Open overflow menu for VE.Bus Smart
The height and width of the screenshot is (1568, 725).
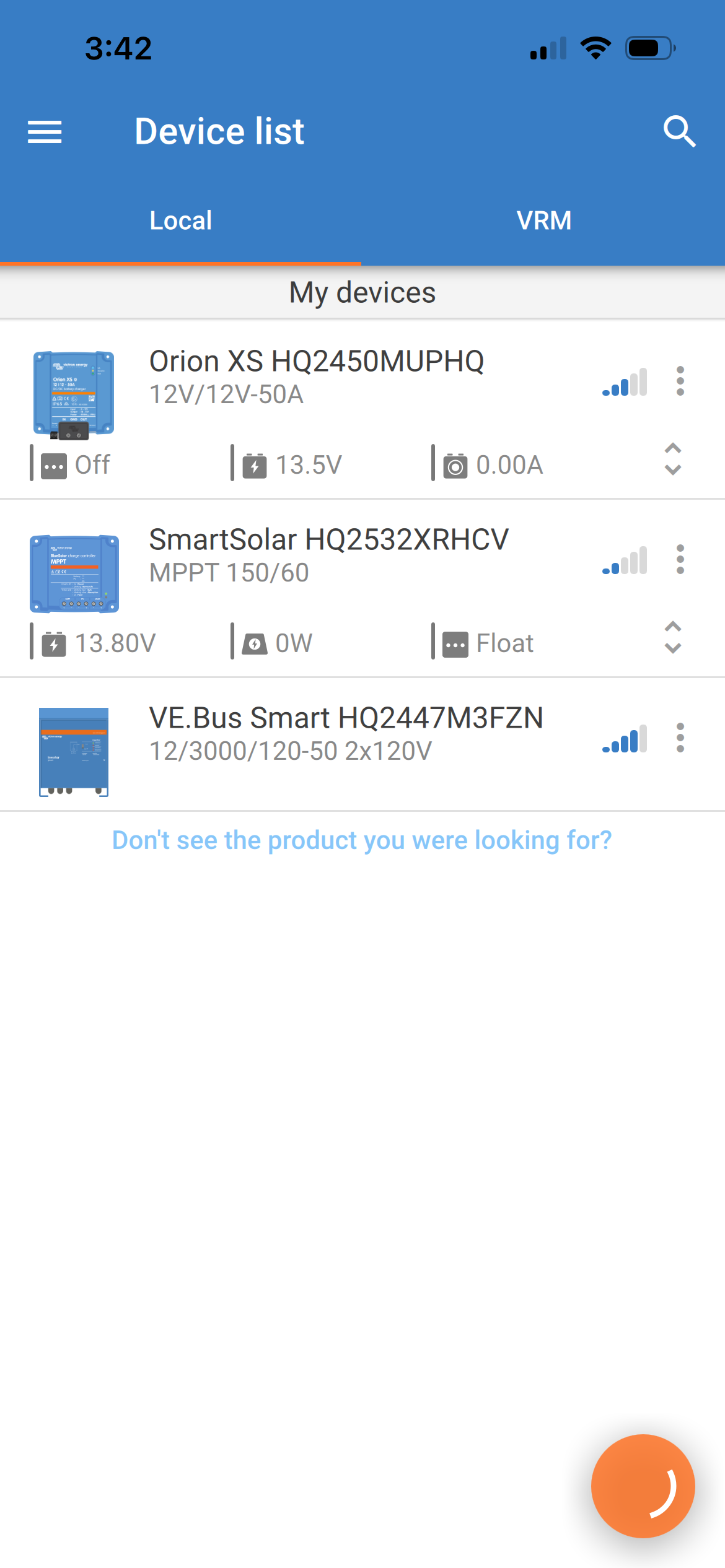[x=680, y=738]
